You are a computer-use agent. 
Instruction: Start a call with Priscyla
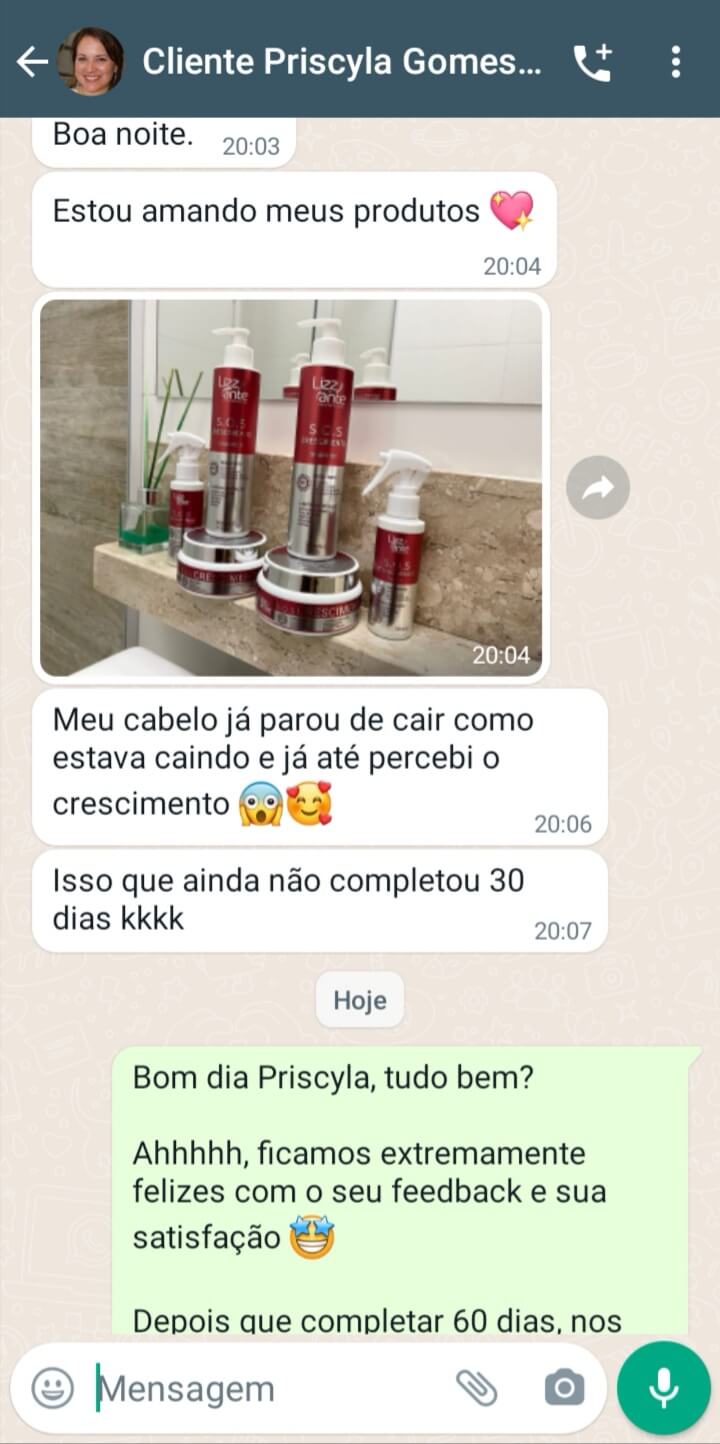click(x=592, y=62)
